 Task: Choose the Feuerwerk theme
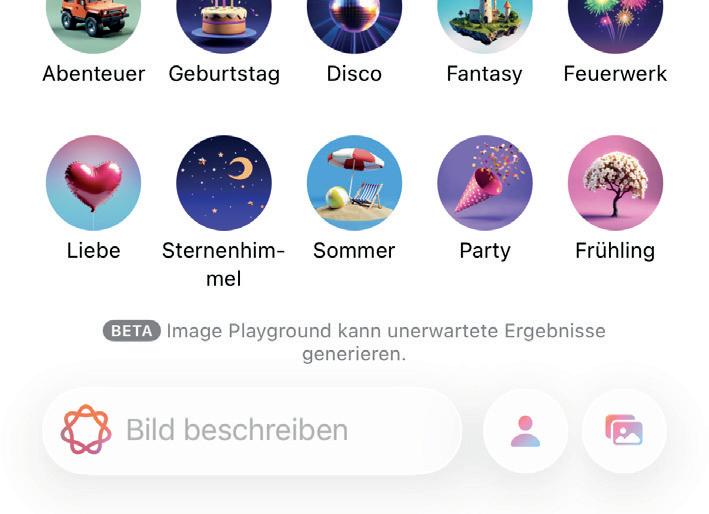615,22
